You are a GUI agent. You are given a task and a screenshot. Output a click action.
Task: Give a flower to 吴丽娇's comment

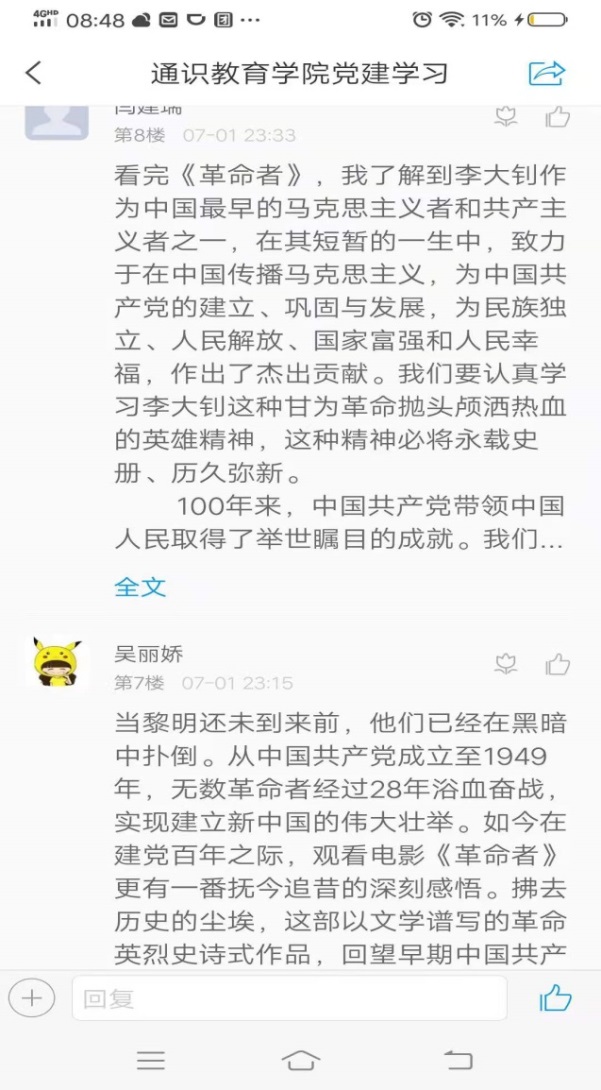pyautogui.click(x=507, y=664)
